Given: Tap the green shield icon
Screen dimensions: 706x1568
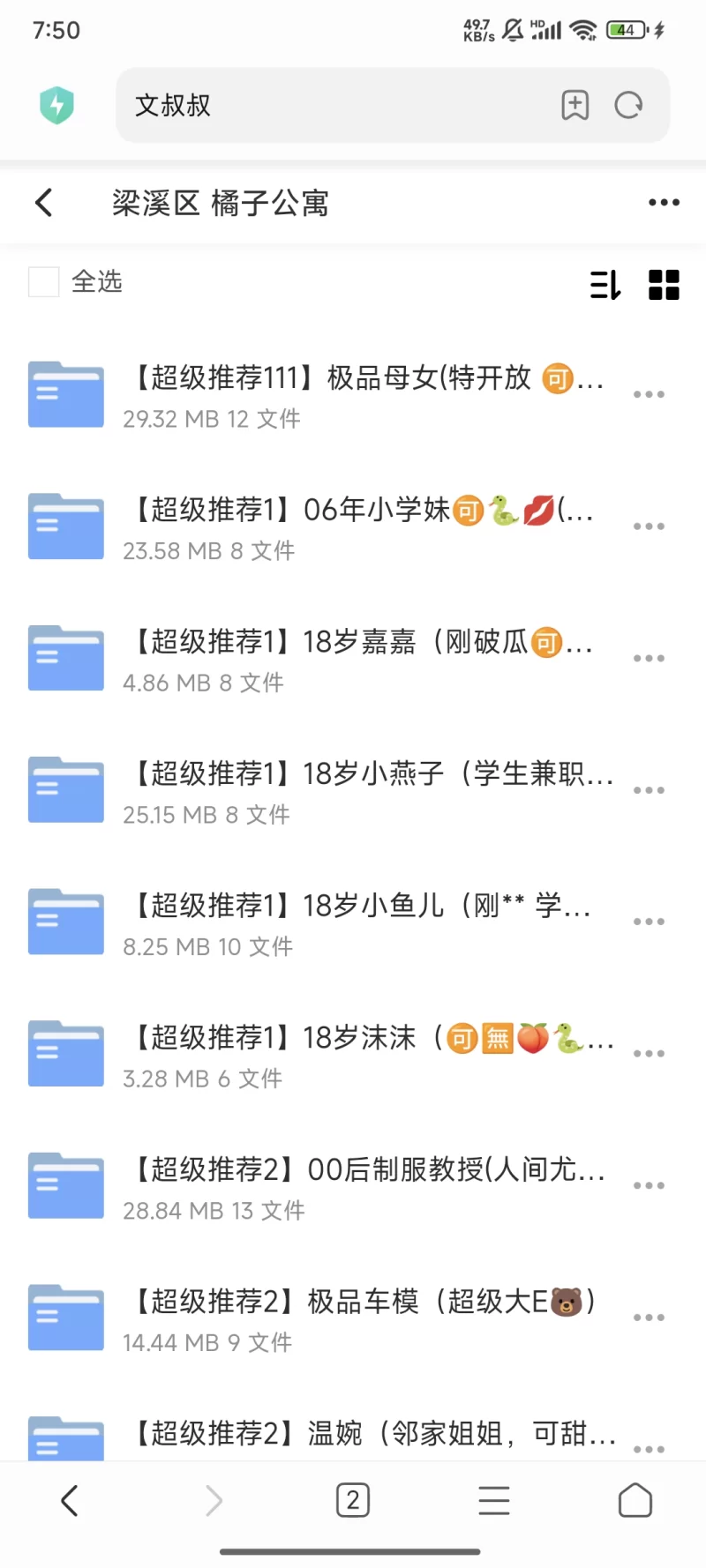Looking at the screenshot, I should [56, 106].
